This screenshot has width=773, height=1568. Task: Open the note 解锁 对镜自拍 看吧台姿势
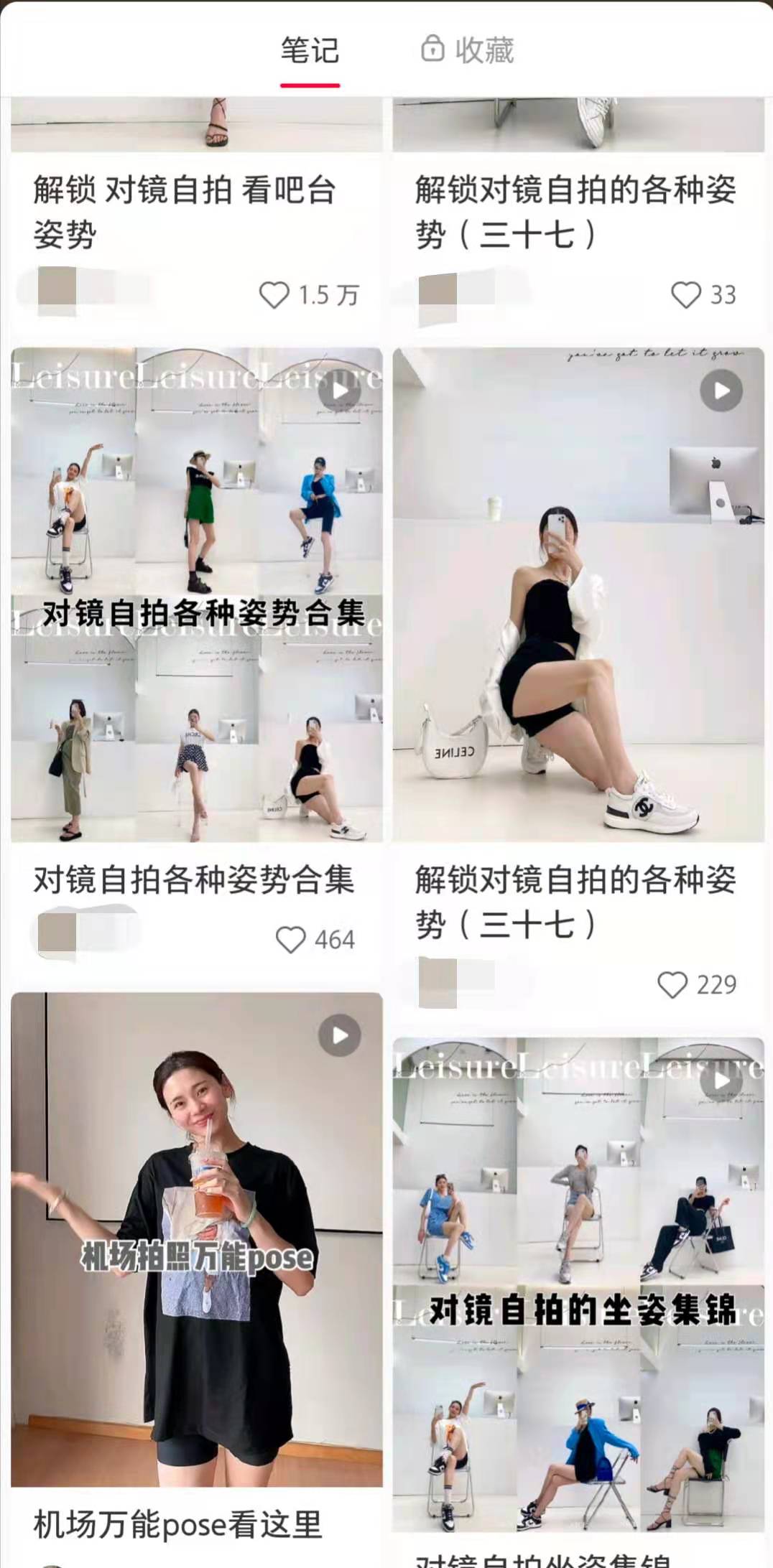(x=184, y=212)
